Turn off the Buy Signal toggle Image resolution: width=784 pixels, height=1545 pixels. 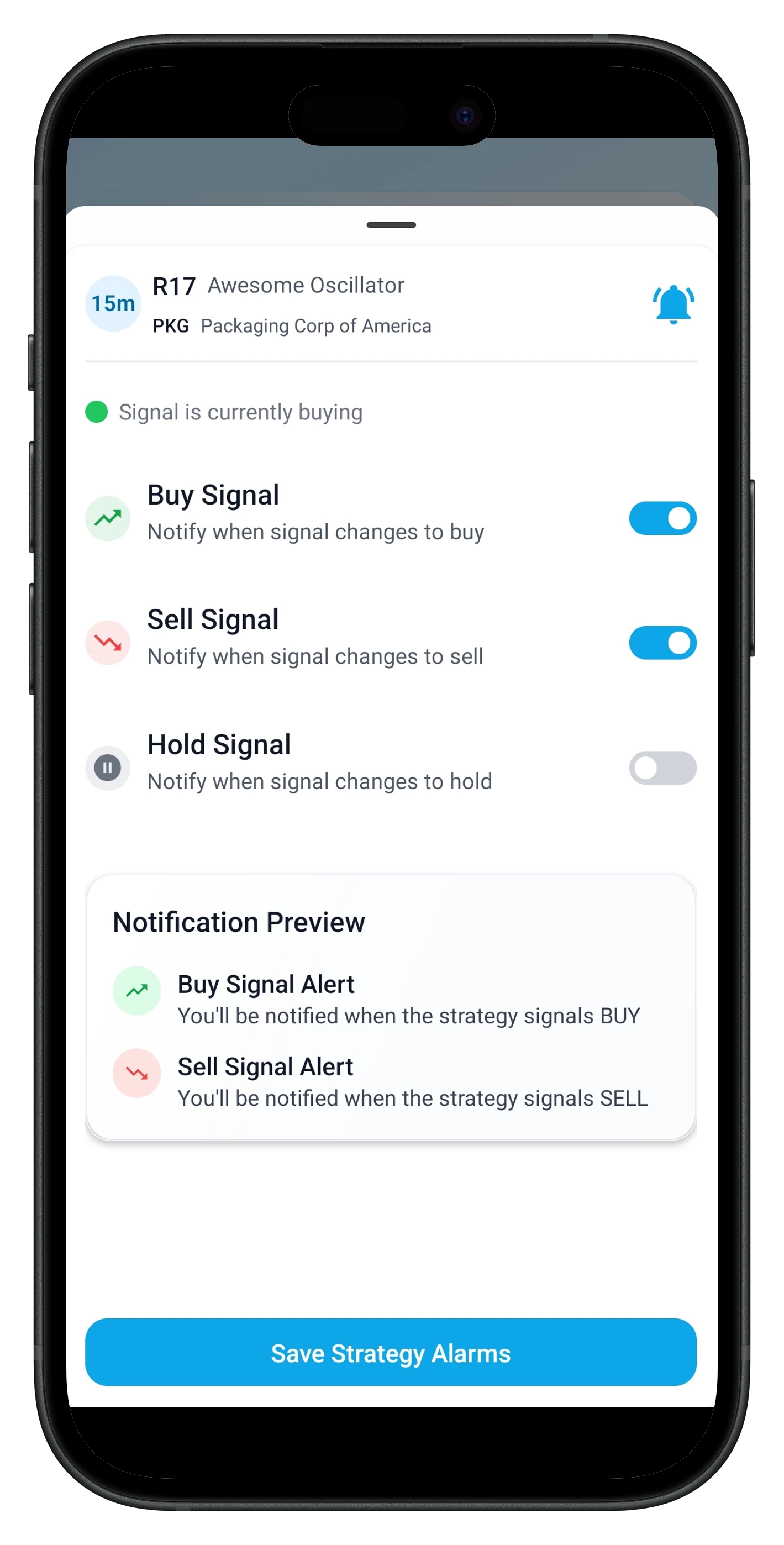[662, 518]
